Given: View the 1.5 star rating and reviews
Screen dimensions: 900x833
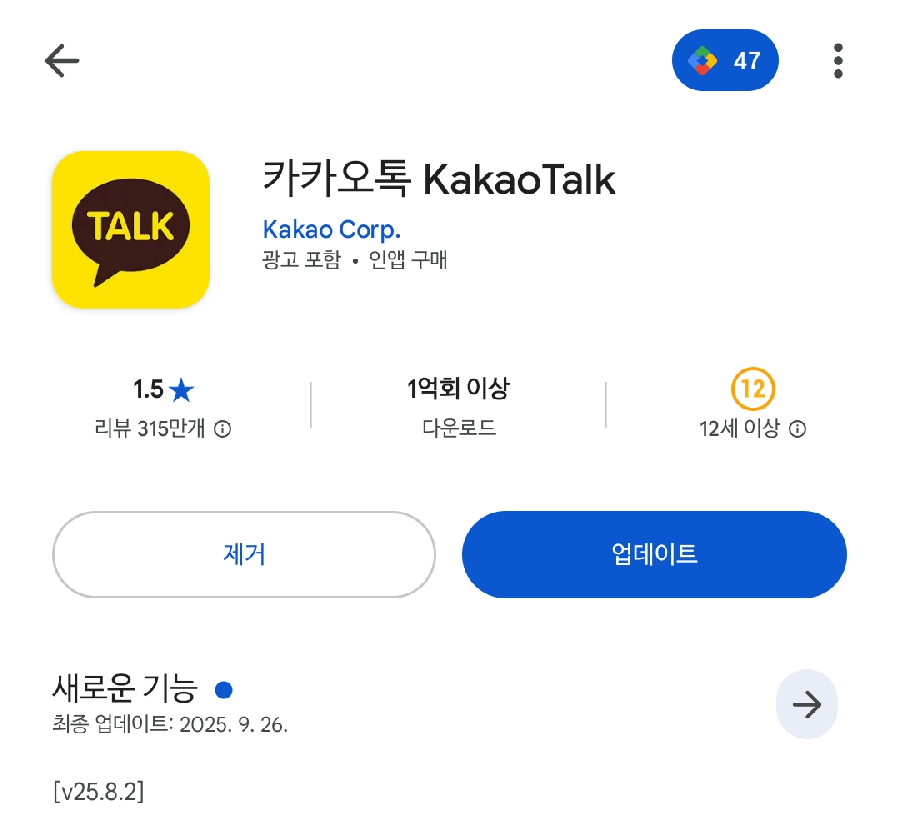Looking at the screenshot, I should coord(164,406).
